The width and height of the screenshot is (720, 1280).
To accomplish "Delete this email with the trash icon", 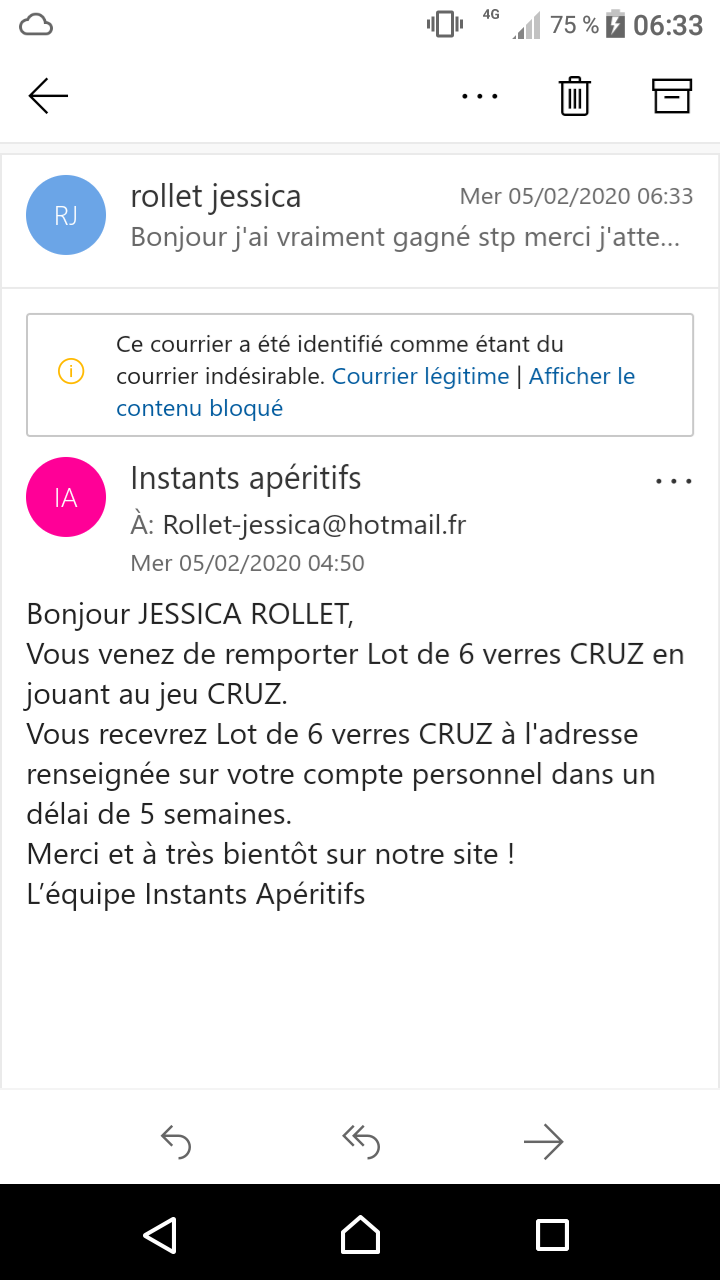I will [x=575, y=96].
